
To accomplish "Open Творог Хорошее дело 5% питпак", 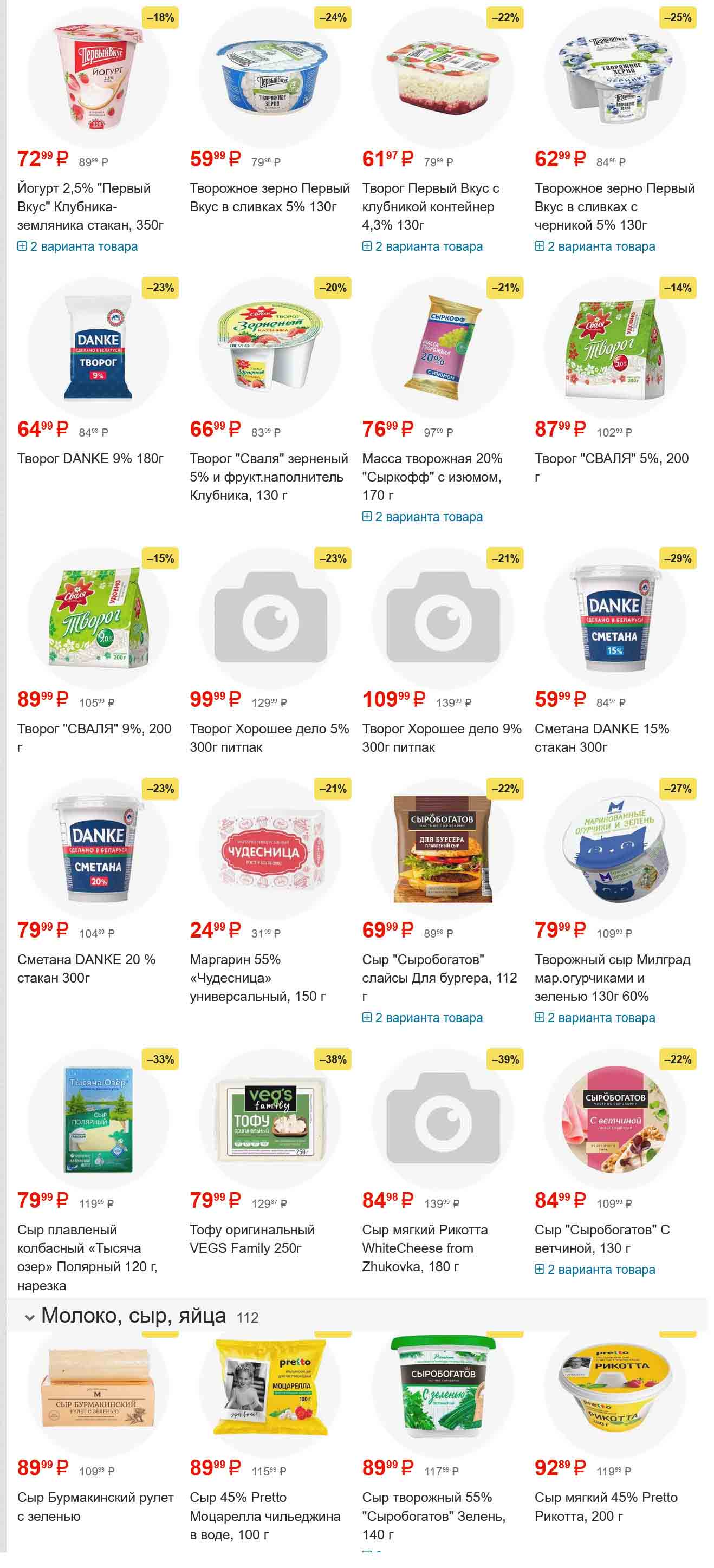I will [269, 737].
